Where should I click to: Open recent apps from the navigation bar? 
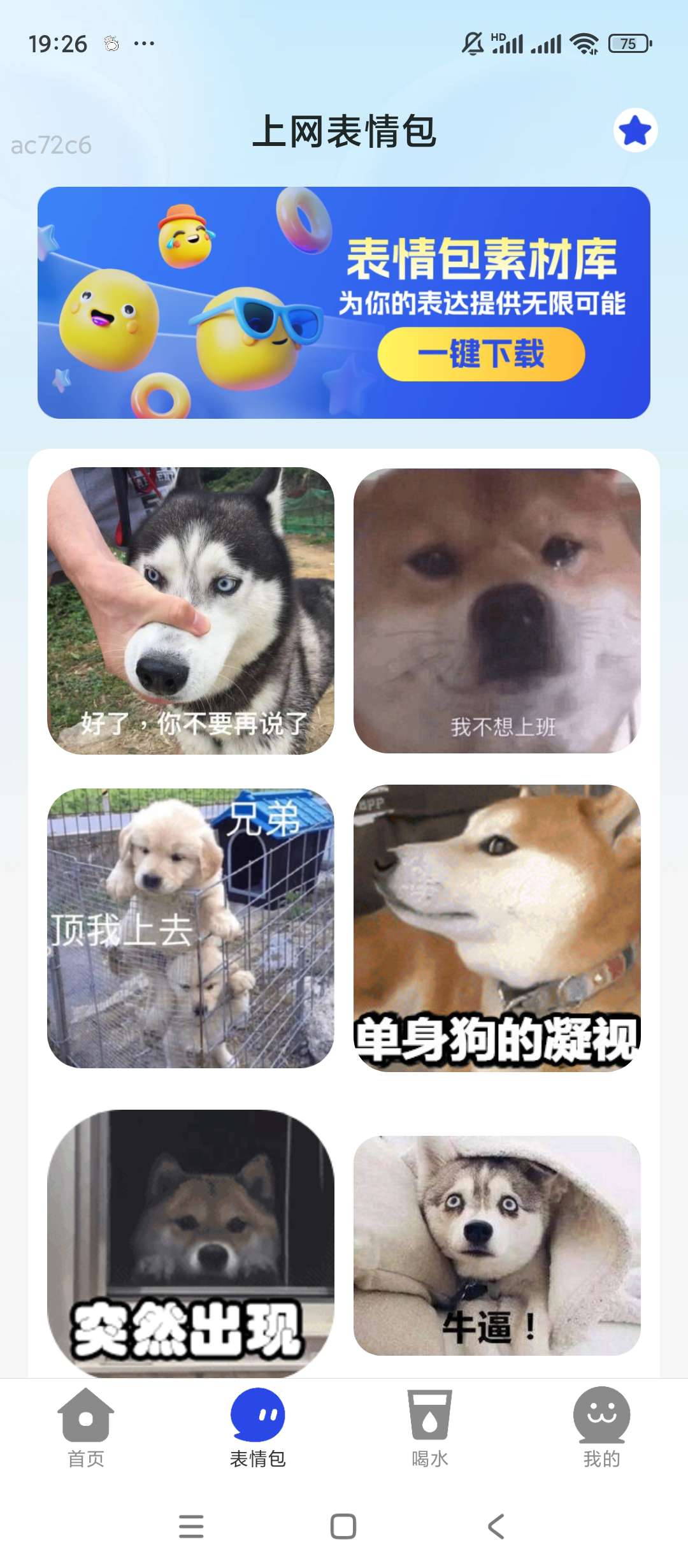coord(191,1527)
